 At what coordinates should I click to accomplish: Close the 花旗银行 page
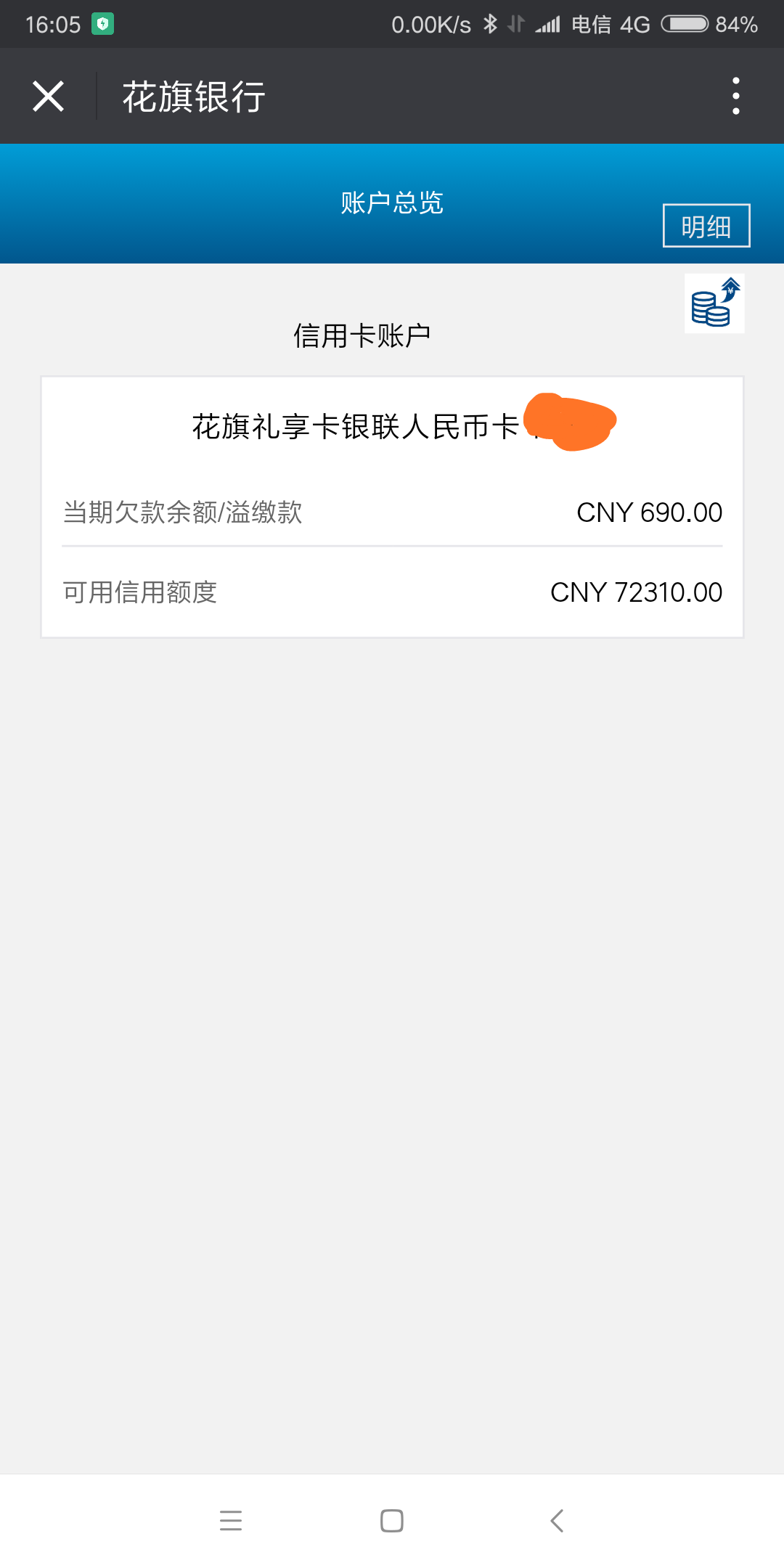tap(49, 97)
